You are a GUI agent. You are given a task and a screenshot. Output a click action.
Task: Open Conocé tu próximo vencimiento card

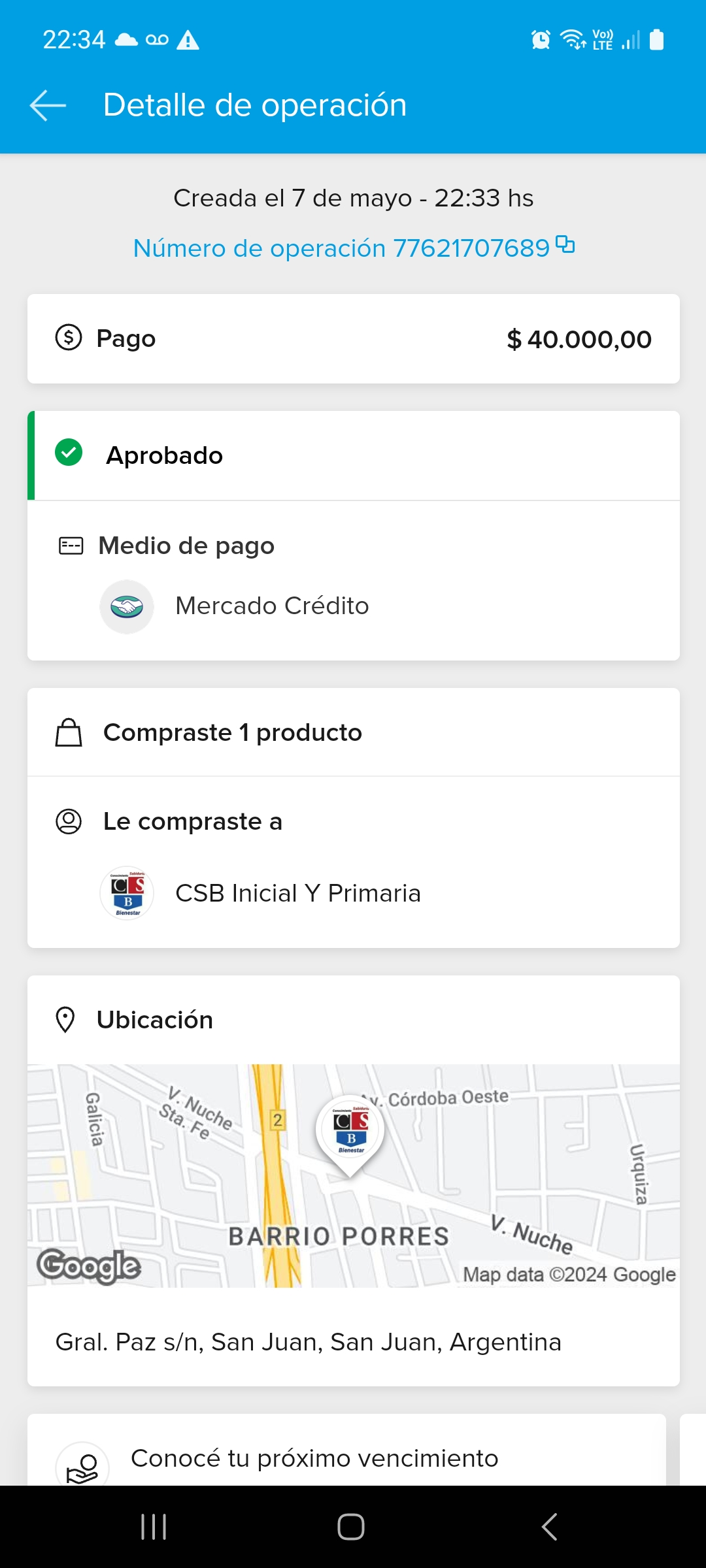tap(314, 1458)
